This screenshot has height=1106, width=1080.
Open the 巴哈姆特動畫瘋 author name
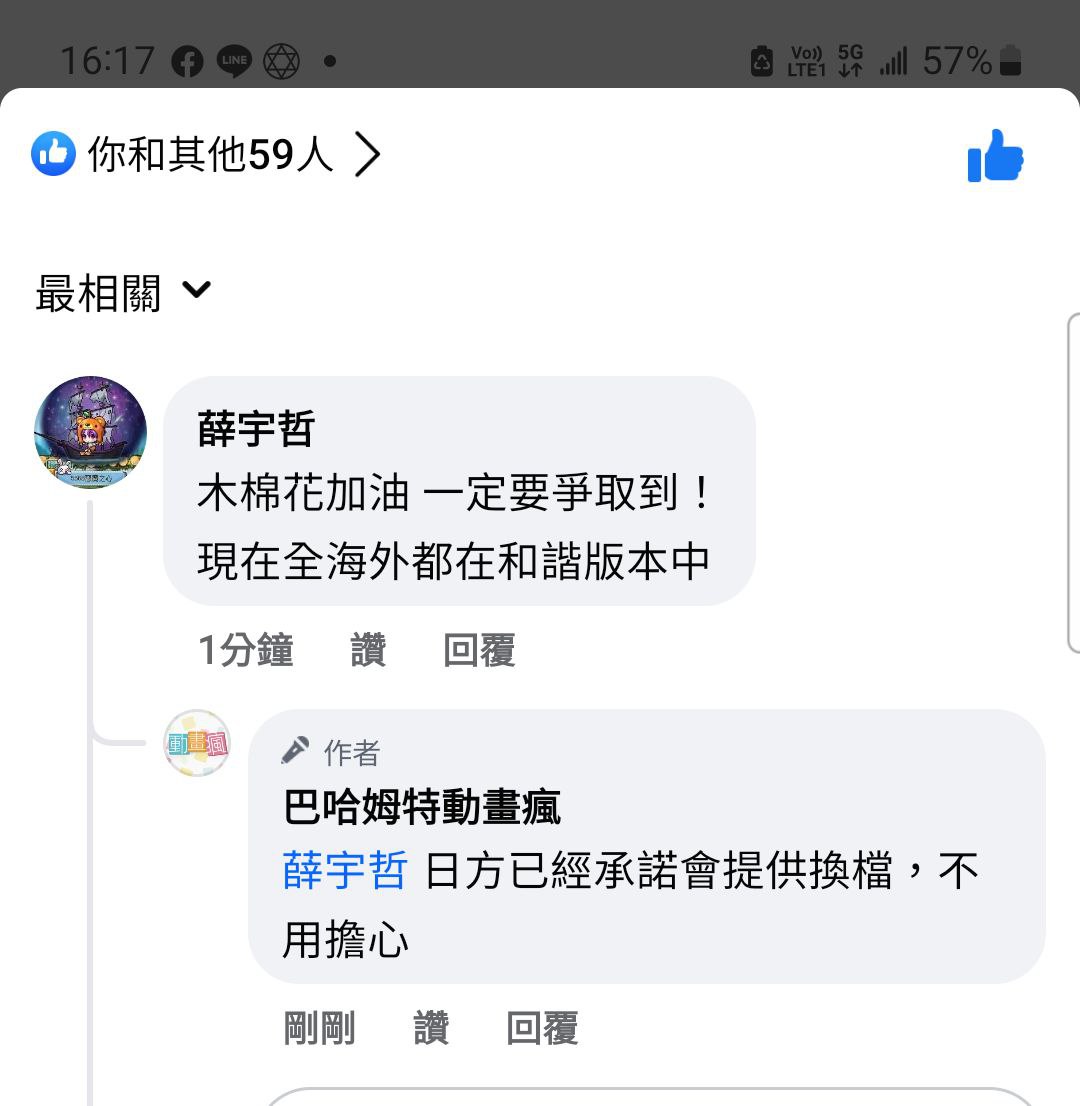[422, 807]
